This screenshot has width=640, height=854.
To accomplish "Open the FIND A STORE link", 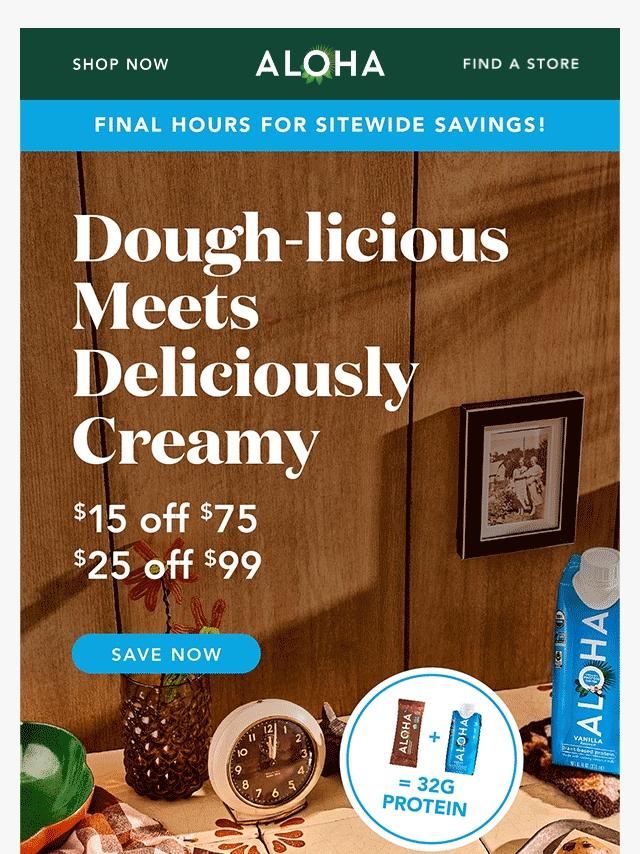I will tap(520, 64).
